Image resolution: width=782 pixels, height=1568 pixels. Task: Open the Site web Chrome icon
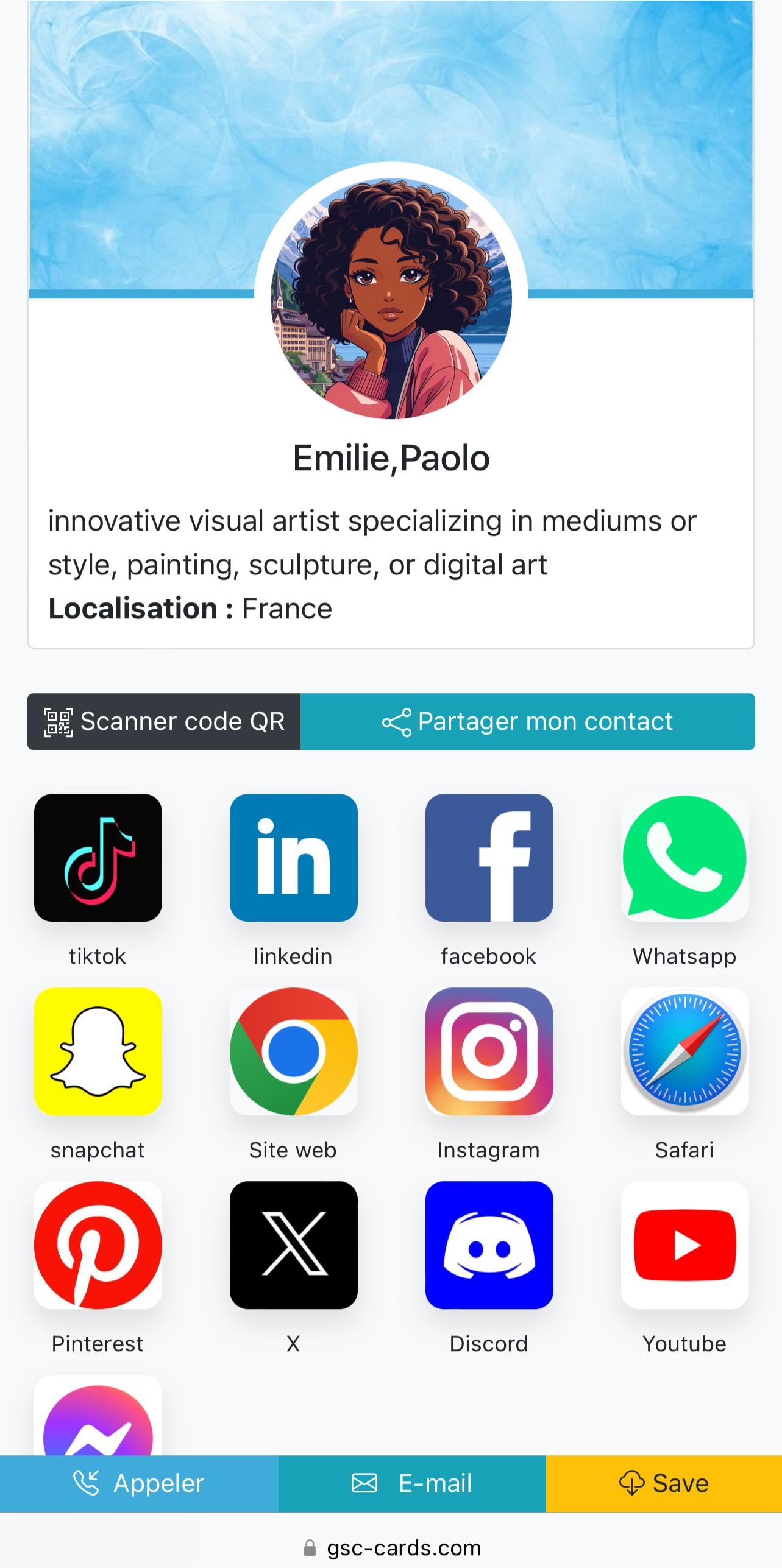[293, 1051]
